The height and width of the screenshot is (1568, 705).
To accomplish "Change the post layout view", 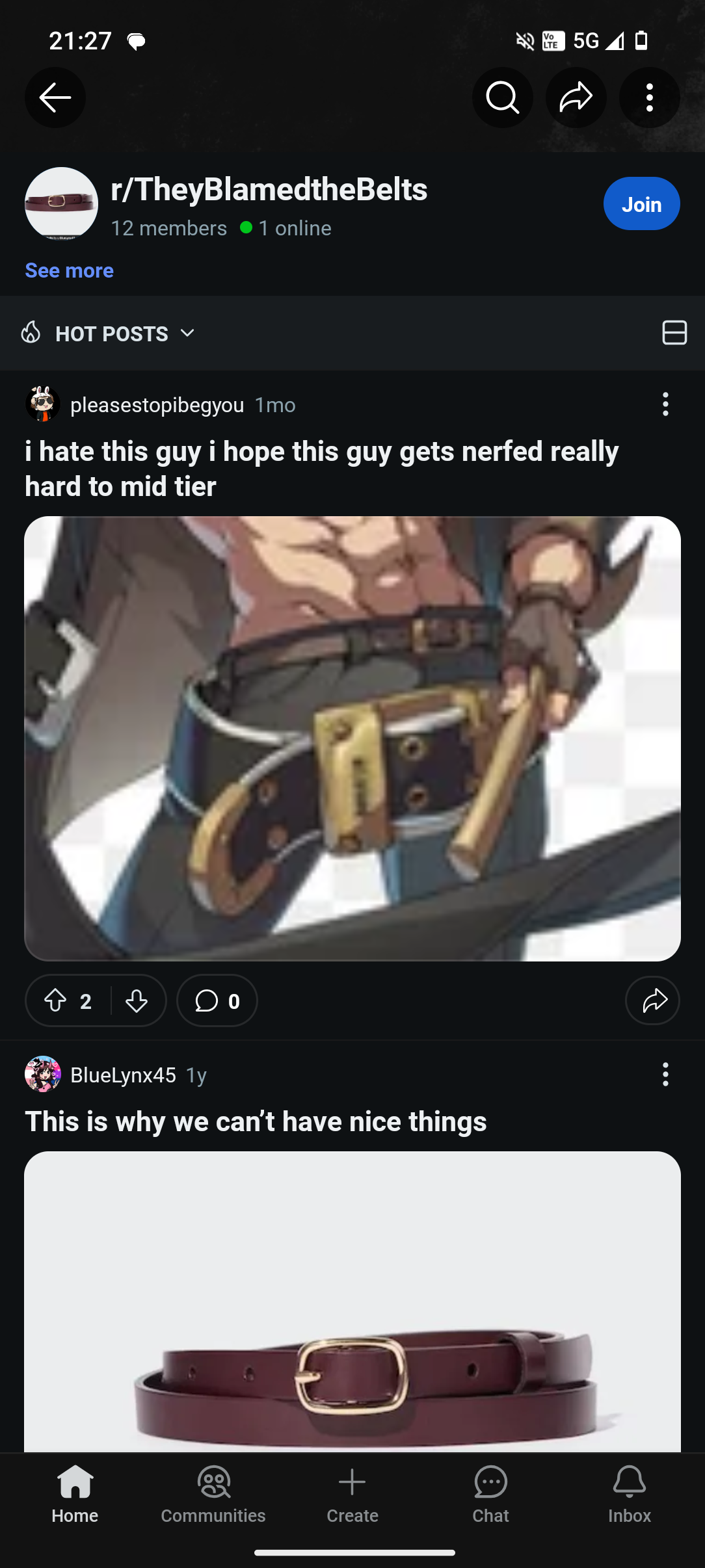I will pyautogui.click(x=674, y=332).
